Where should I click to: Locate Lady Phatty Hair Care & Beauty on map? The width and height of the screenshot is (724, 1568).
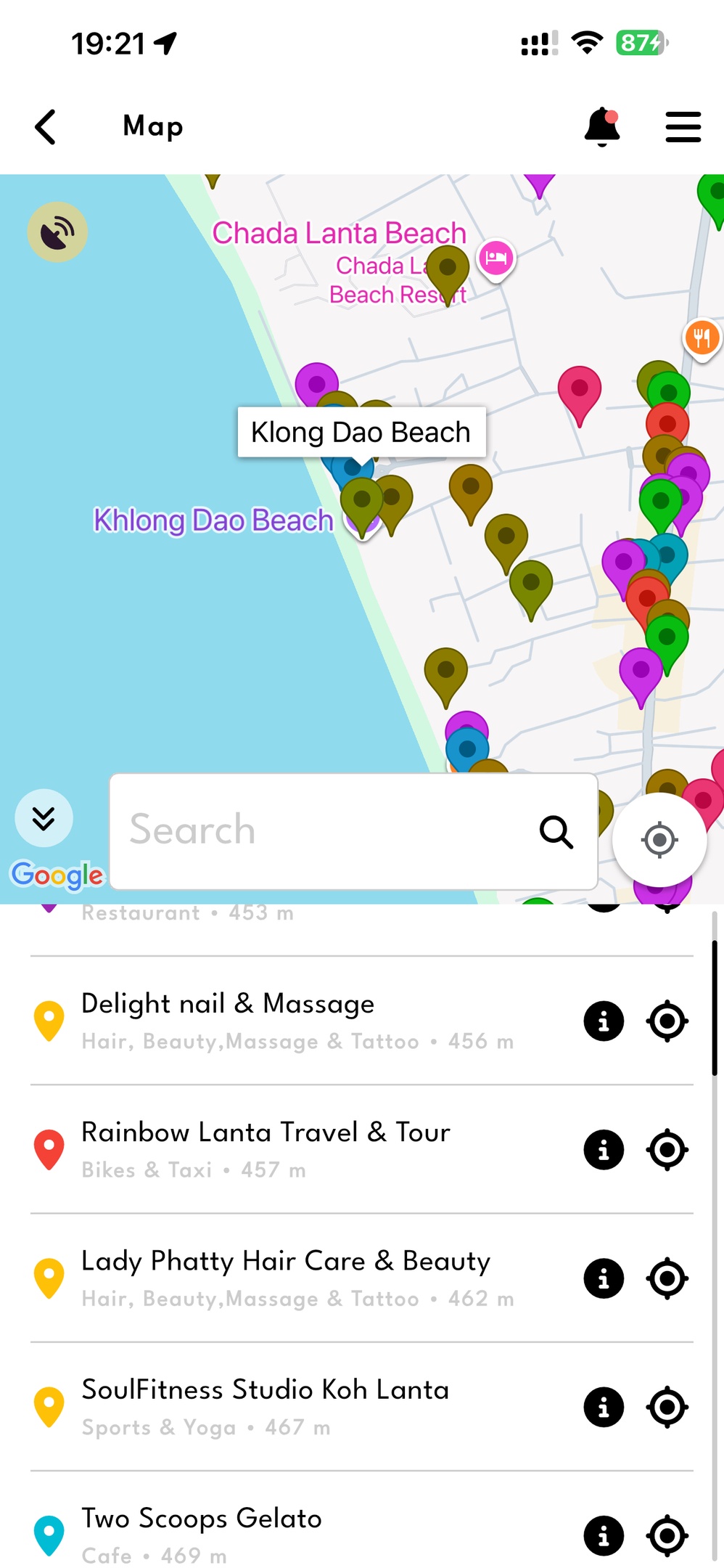pos(667,1278)
